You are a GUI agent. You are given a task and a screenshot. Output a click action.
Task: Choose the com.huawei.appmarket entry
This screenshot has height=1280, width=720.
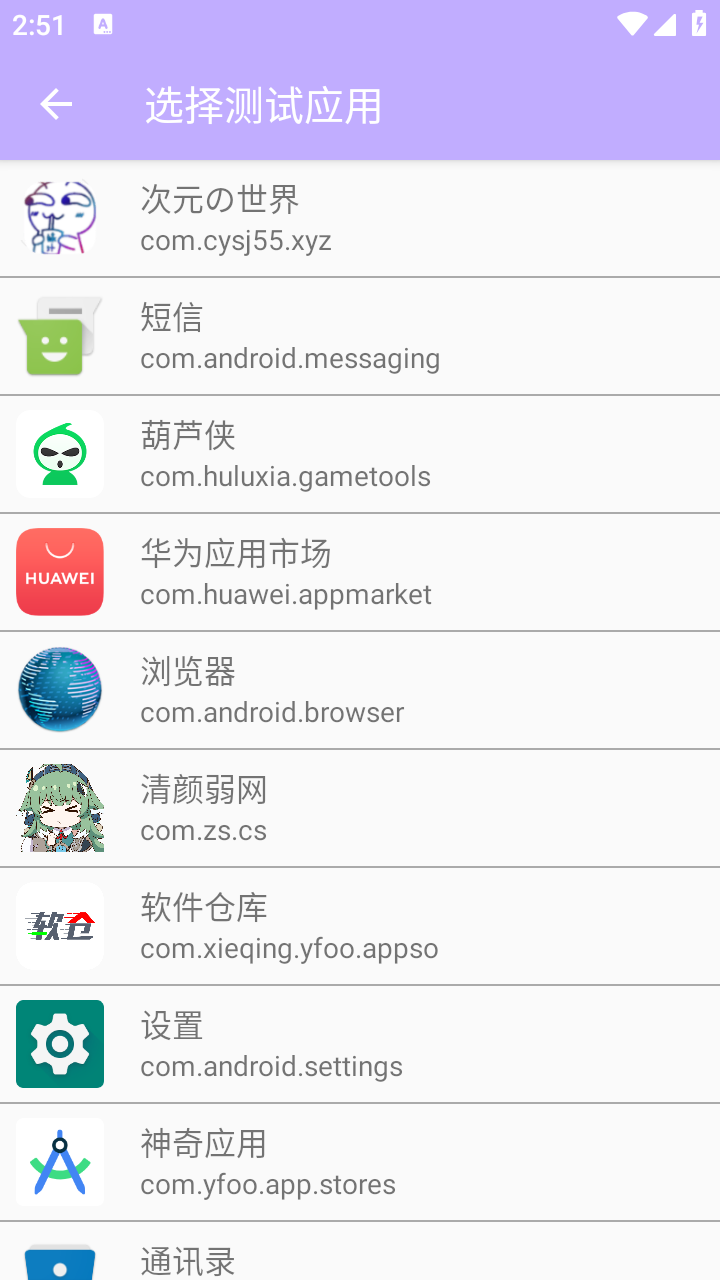point(285,594)
